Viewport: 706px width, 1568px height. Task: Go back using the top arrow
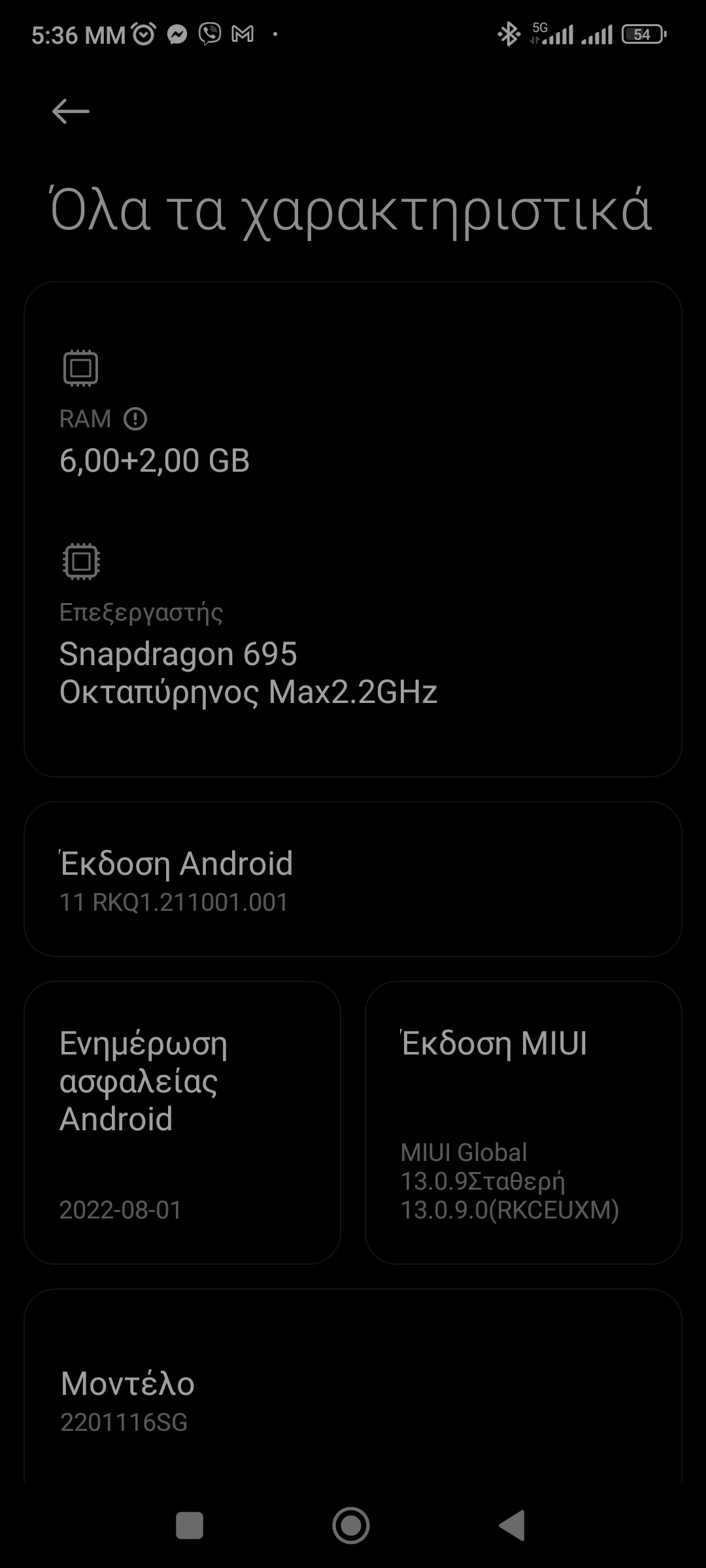pos(71,111)
